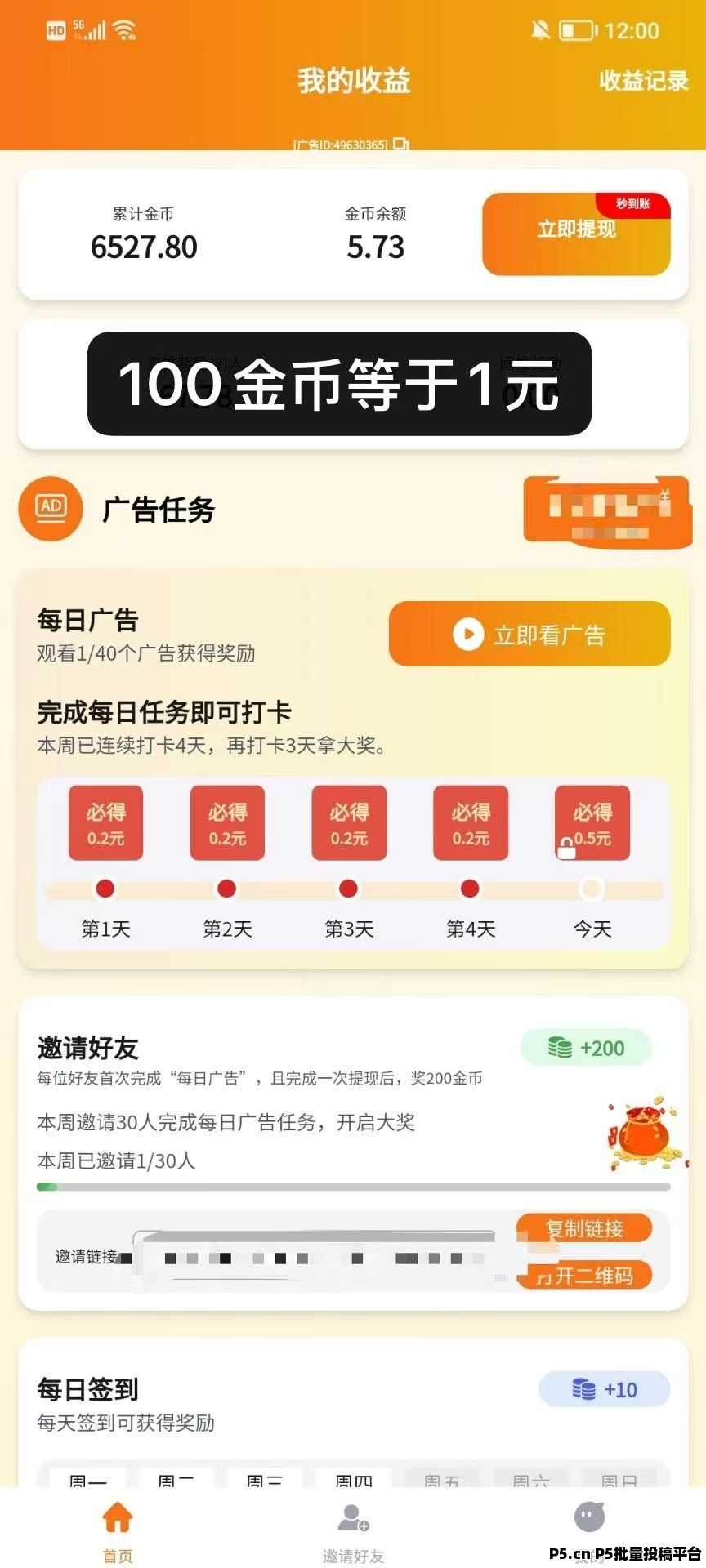Tap the message bubble icon in bottom bar

(588, 1515)
